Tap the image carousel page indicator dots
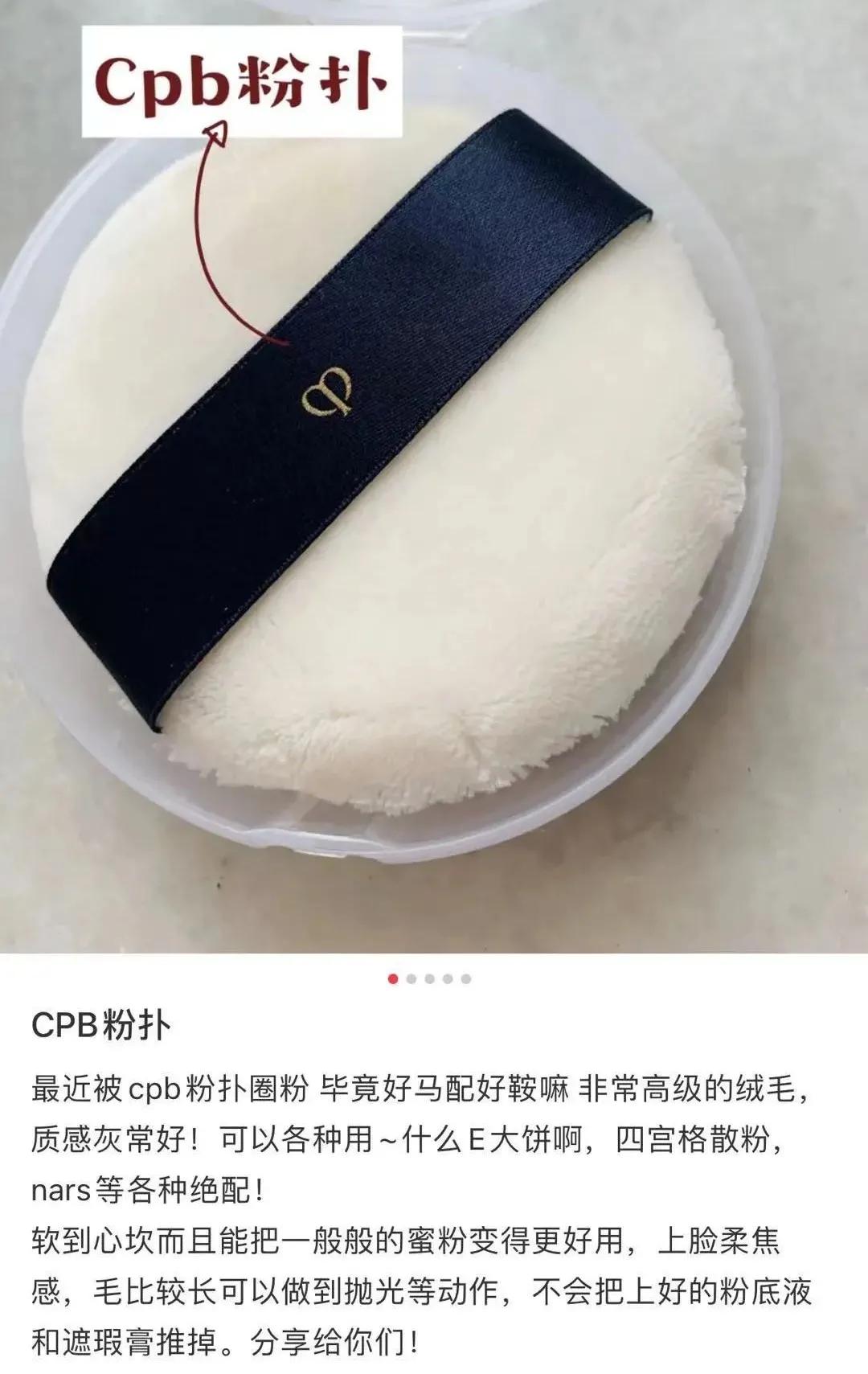 429,978
